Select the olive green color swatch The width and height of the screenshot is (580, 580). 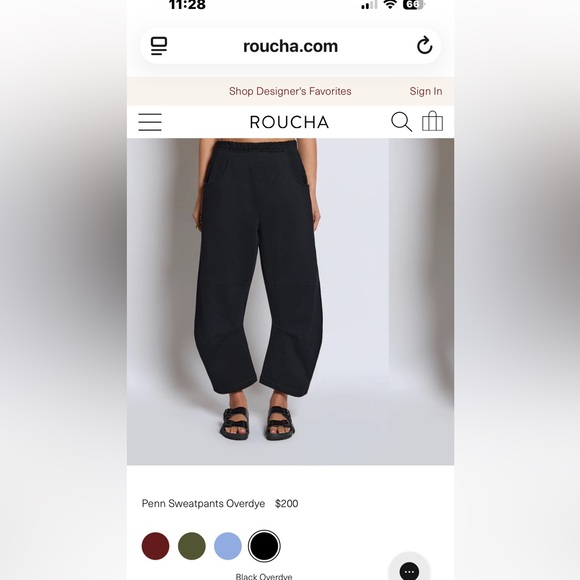(x=192, y=546)
